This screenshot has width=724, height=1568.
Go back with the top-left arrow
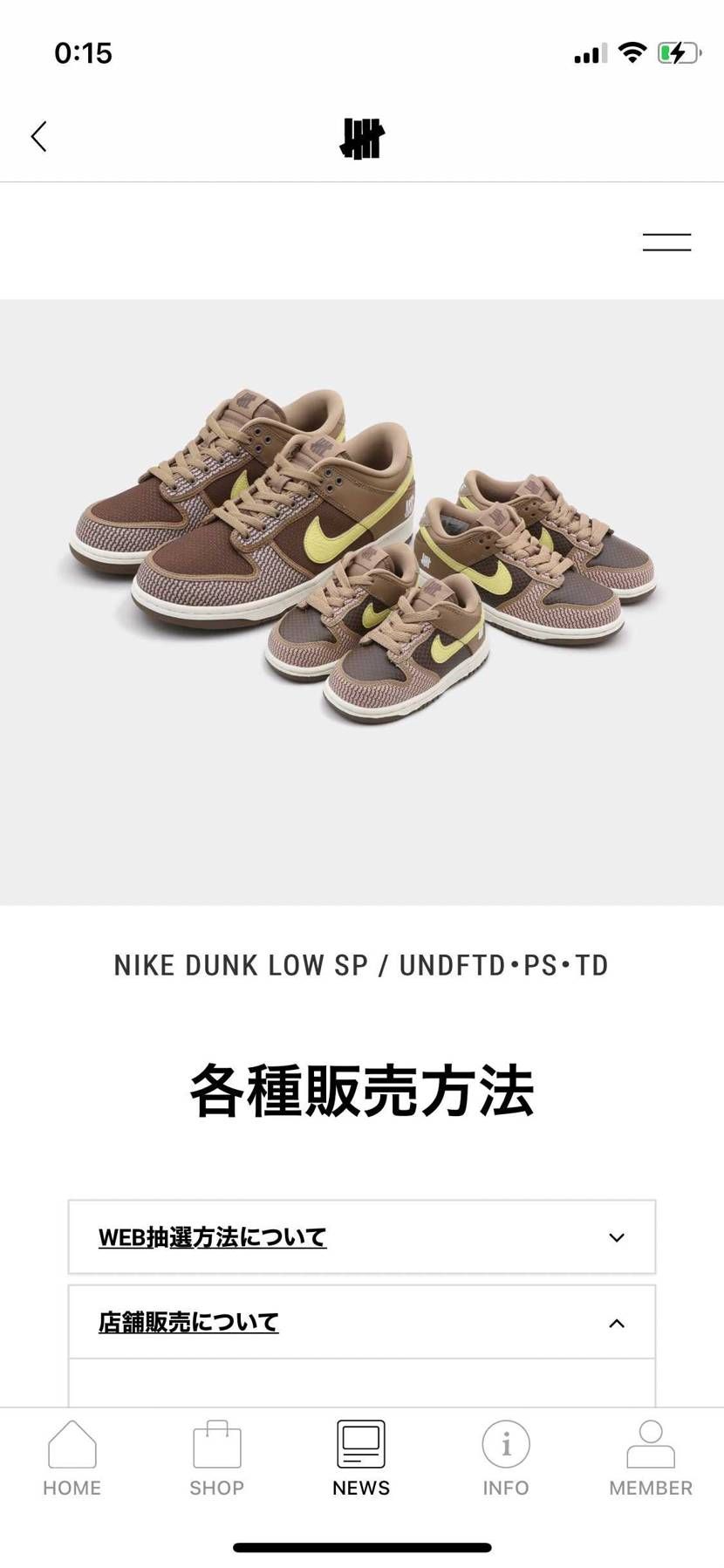click(x=39, y=136)
